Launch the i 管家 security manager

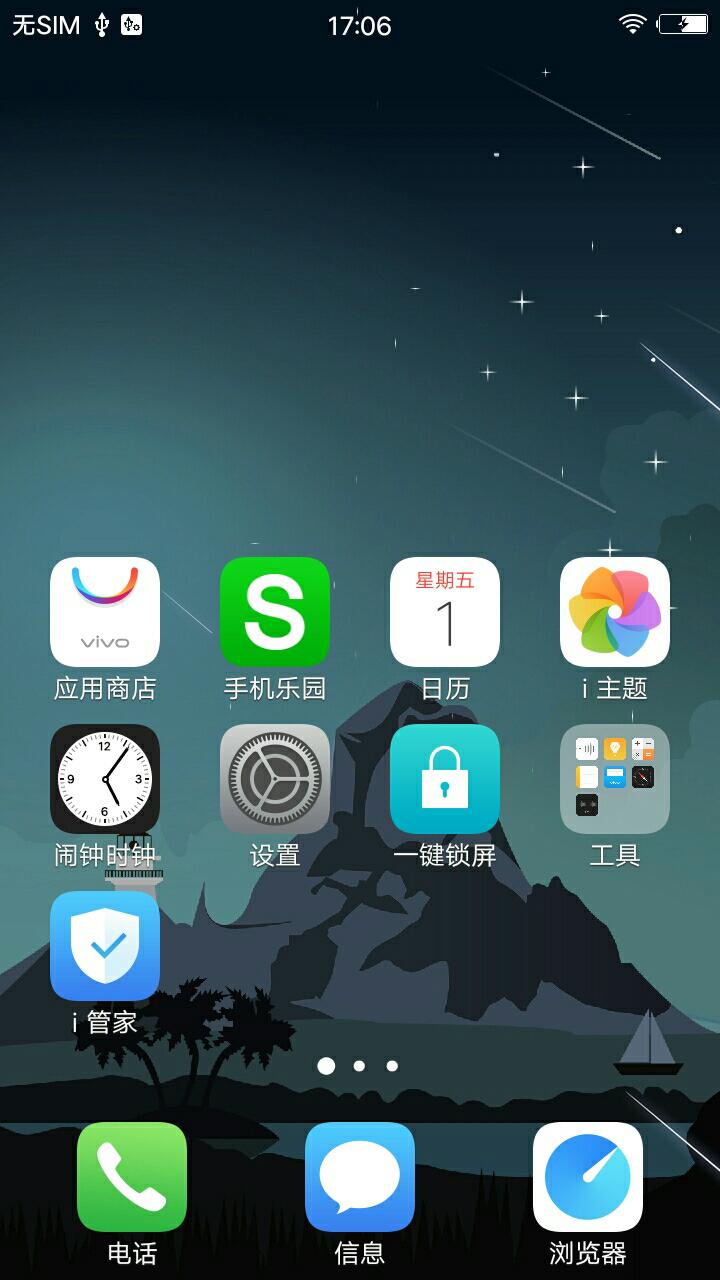click(105, 946)
